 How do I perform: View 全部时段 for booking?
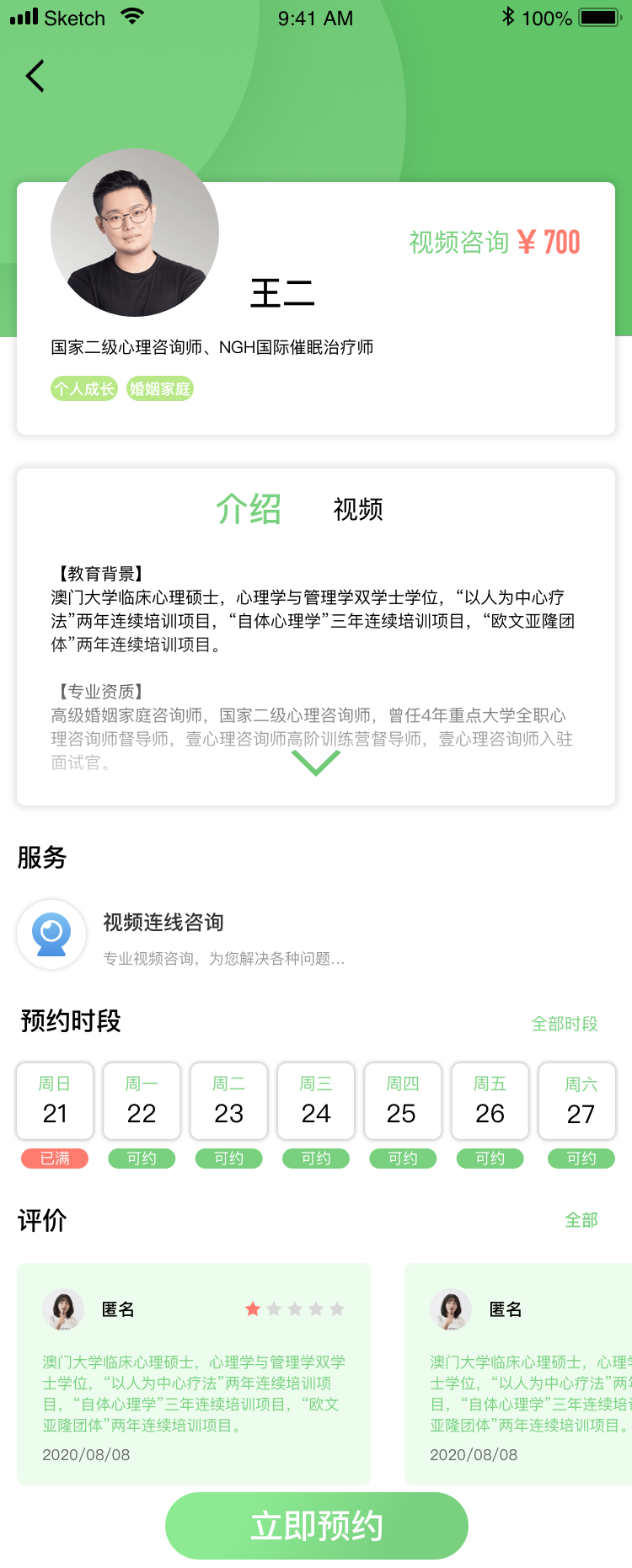pyautogui.click(x=564, y=1024)
